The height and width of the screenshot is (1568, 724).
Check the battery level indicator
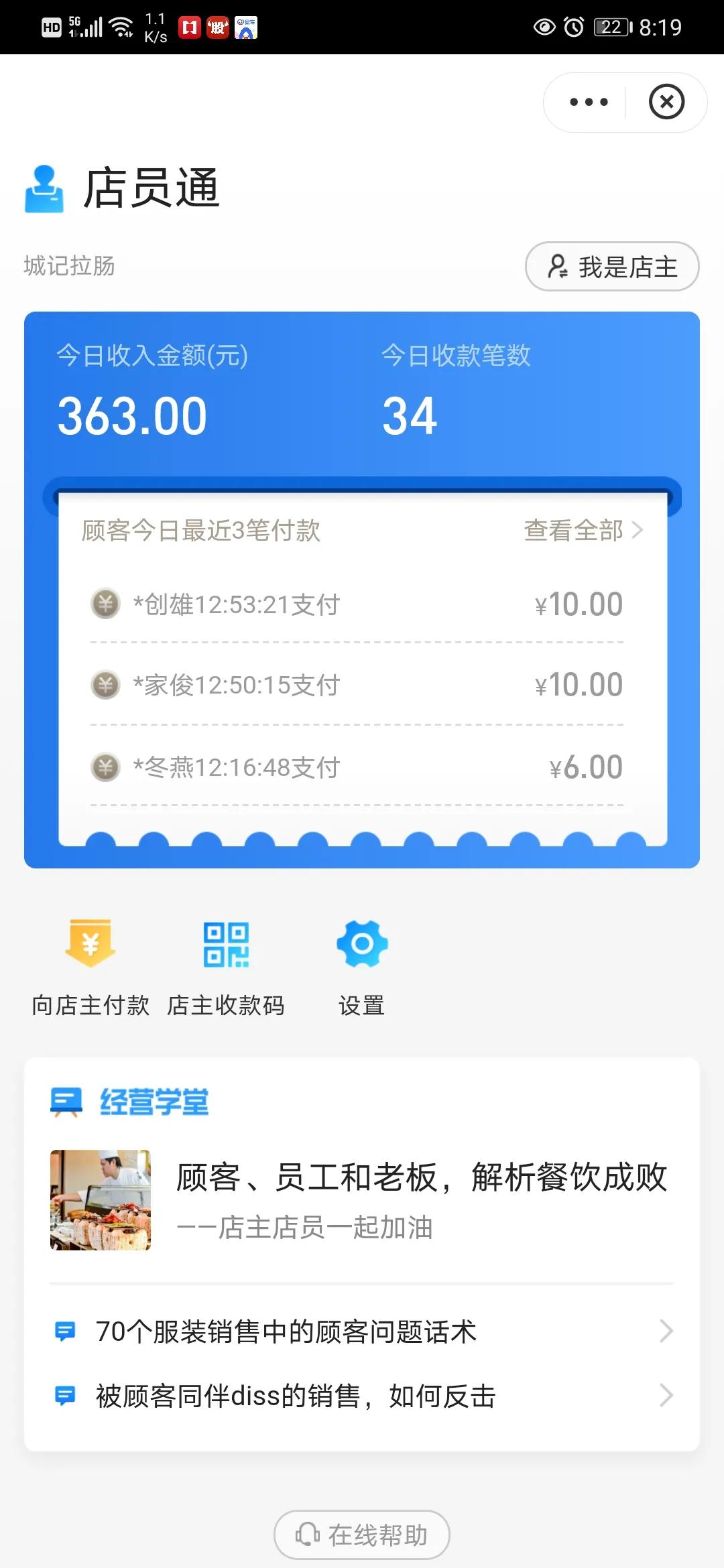click(612, 27)
